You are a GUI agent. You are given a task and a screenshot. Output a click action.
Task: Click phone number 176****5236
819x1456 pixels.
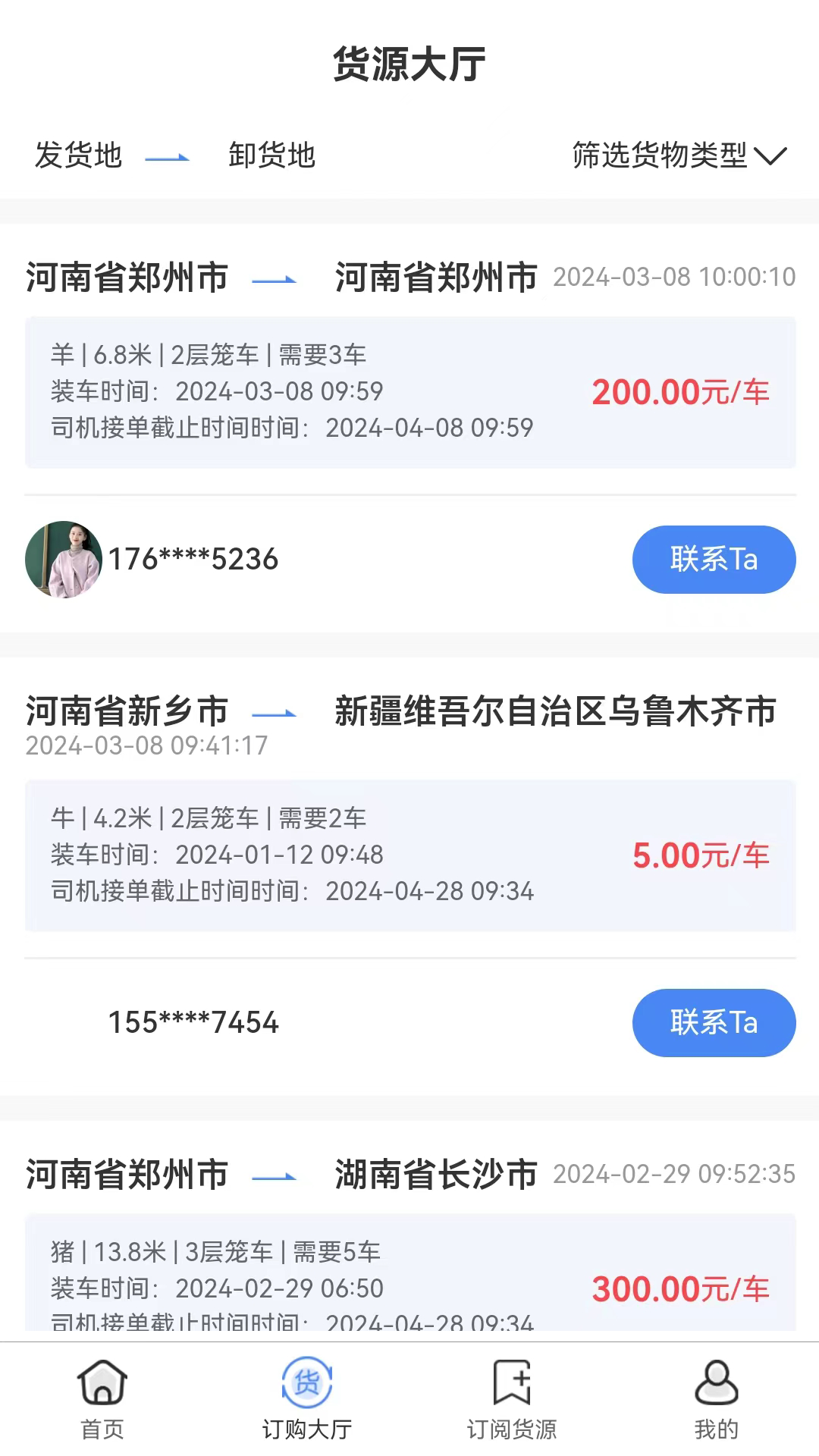pos(193,559)
